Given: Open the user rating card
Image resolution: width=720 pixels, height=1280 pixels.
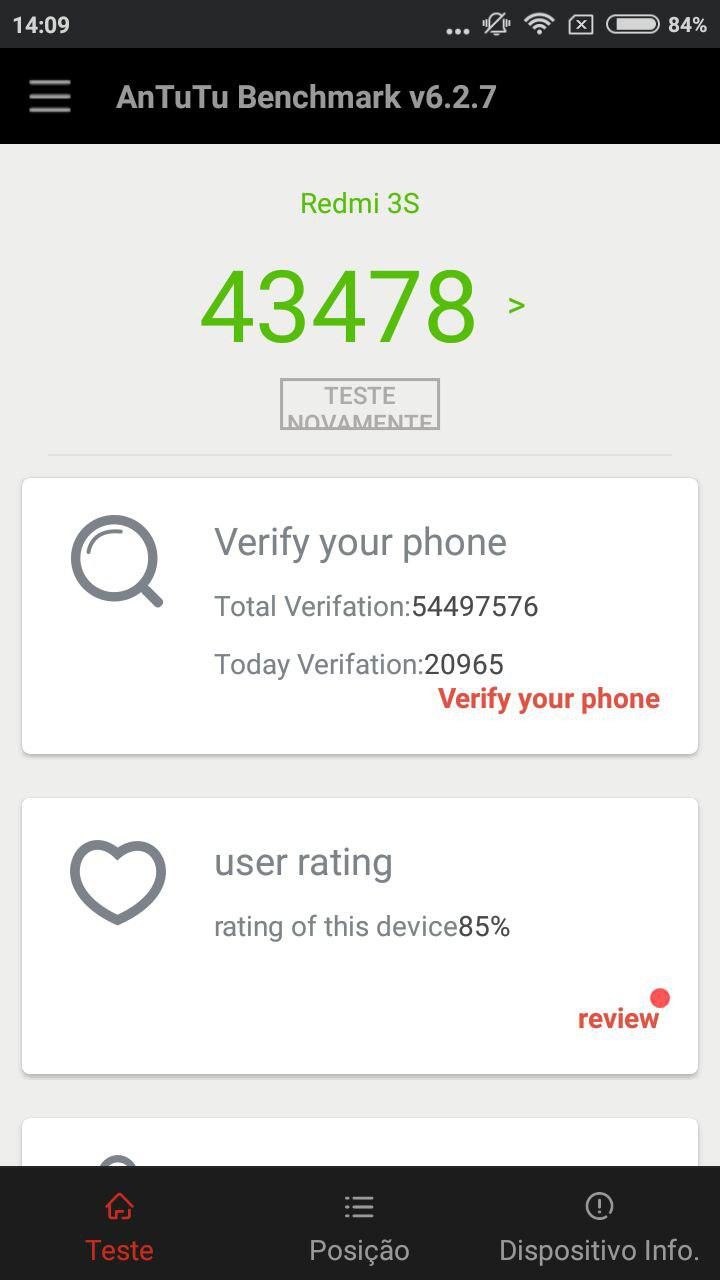Looking at the screenshot, I should [360, 936].
